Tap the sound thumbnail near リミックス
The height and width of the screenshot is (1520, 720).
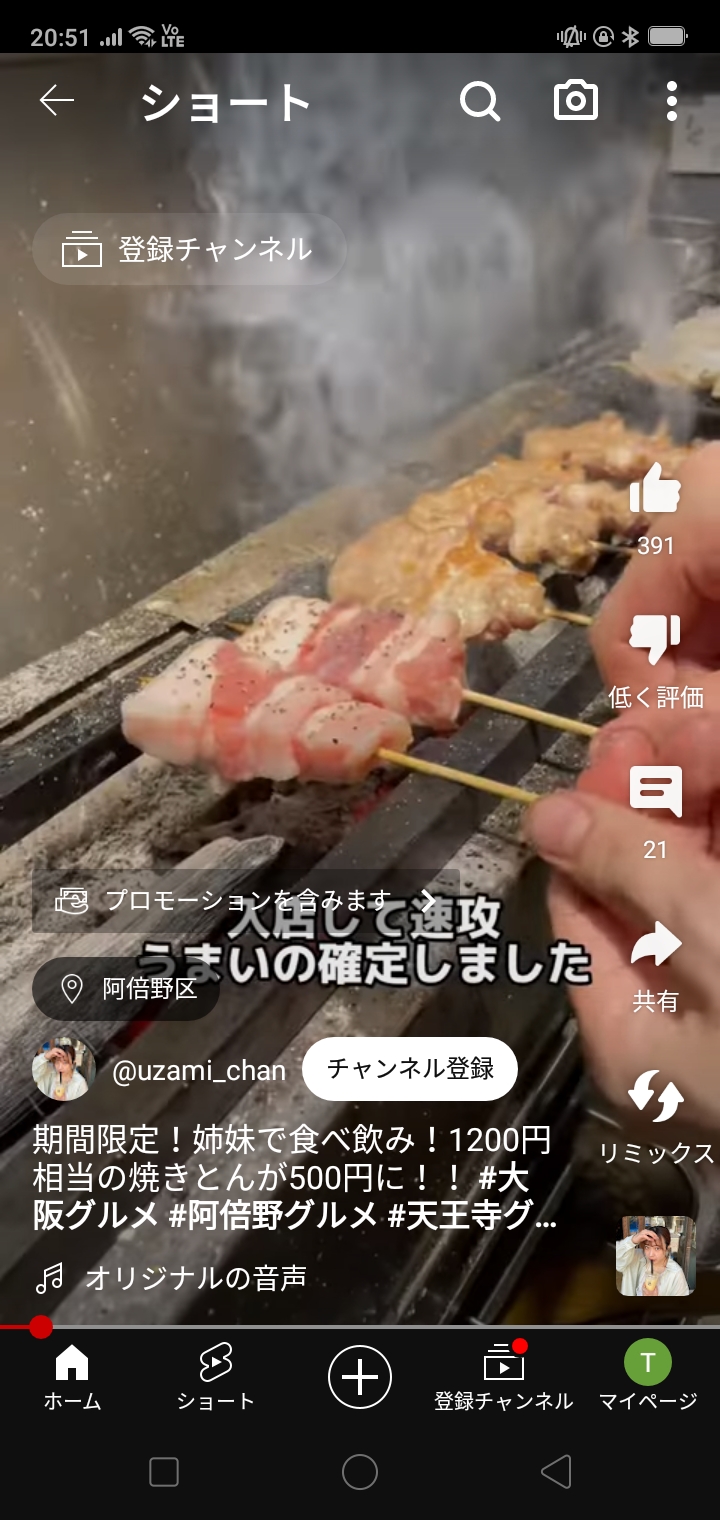655,1256
